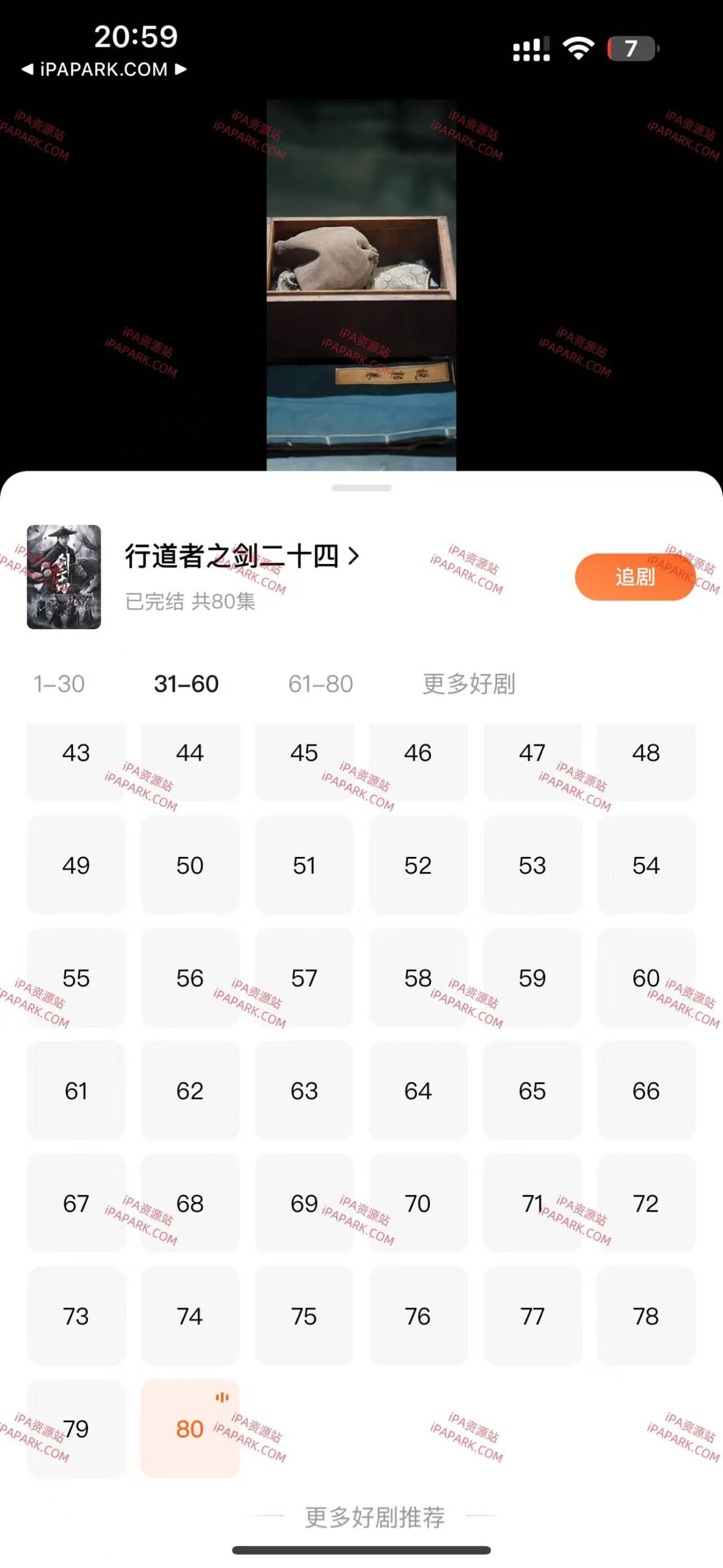
Task: Open the drama details via the chevron after 行道者之剑二十四
Action: click(x=354, y=556)
